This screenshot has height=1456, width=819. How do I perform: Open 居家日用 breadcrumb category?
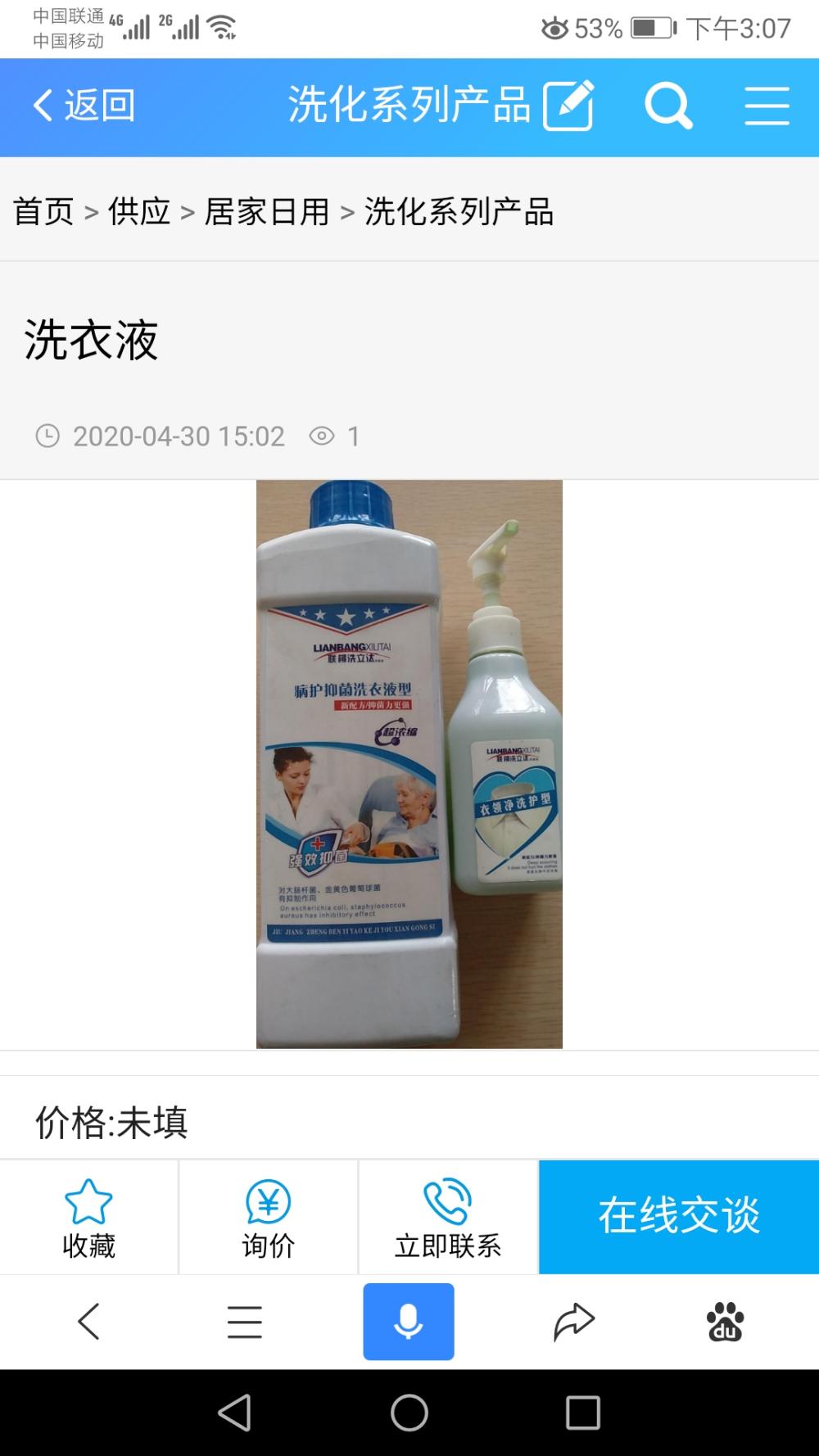click(267, 212)
